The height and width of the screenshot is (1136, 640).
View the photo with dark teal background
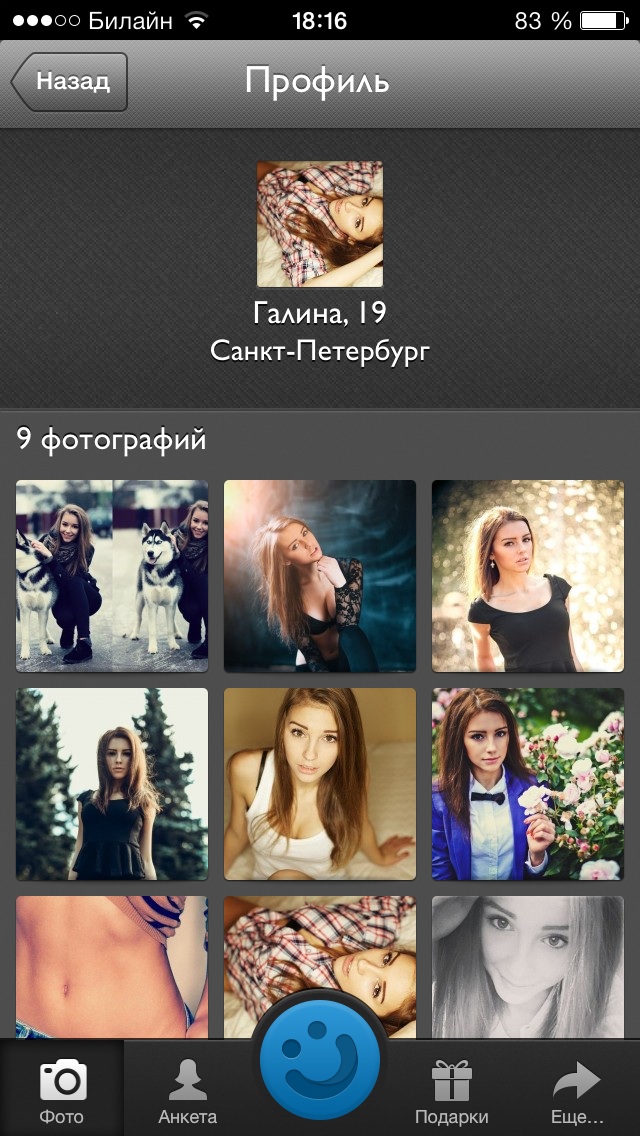click(319, 576)
